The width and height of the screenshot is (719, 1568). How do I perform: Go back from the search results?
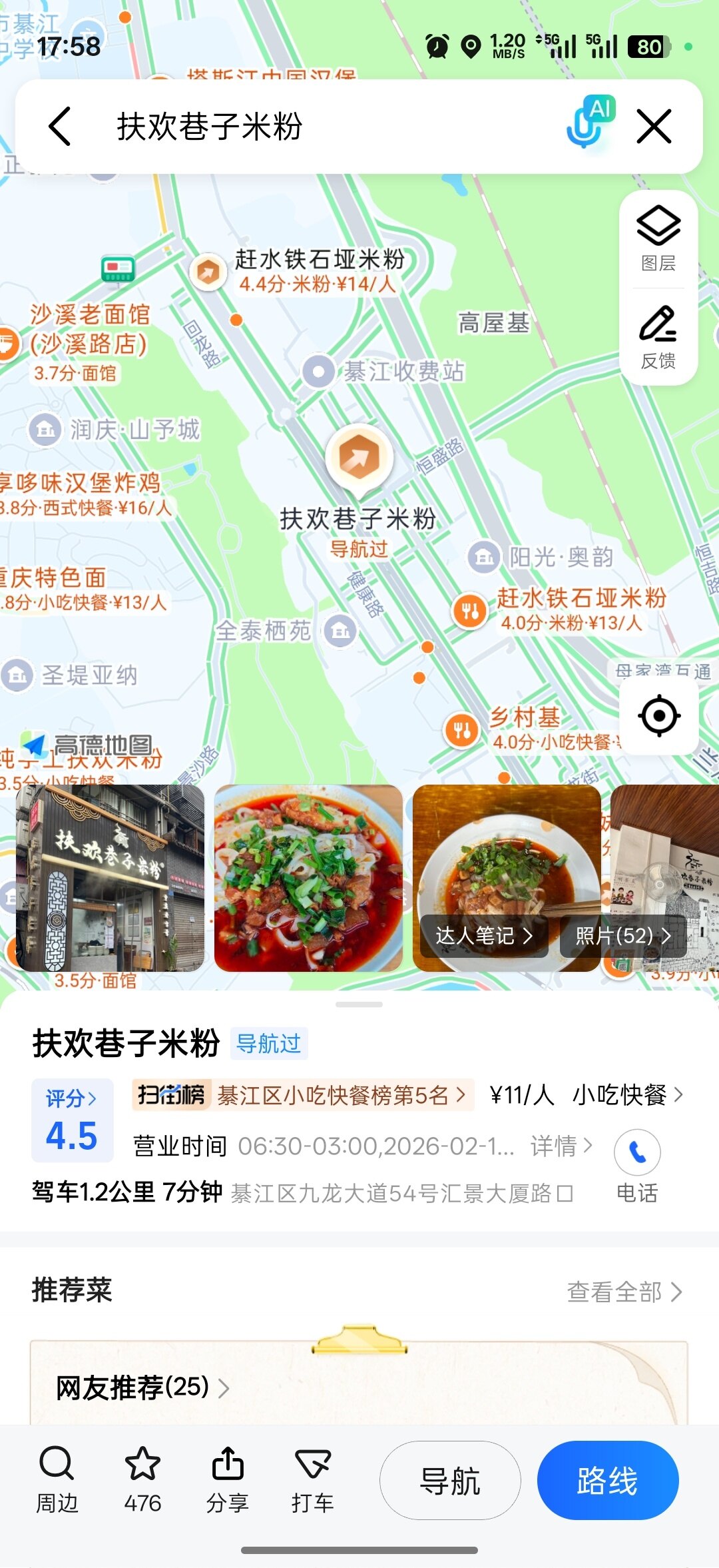(x=60, y=127)
